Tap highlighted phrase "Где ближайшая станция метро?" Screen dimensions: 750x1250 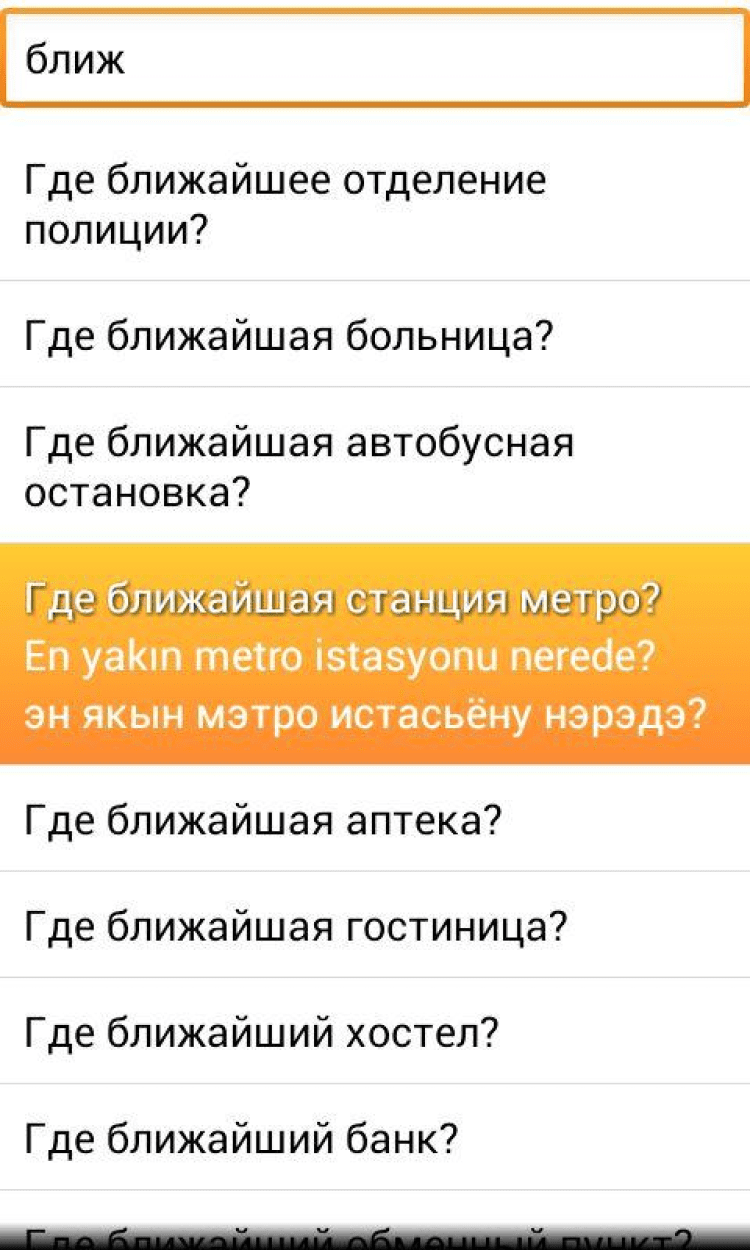click(x=375, y=656)
